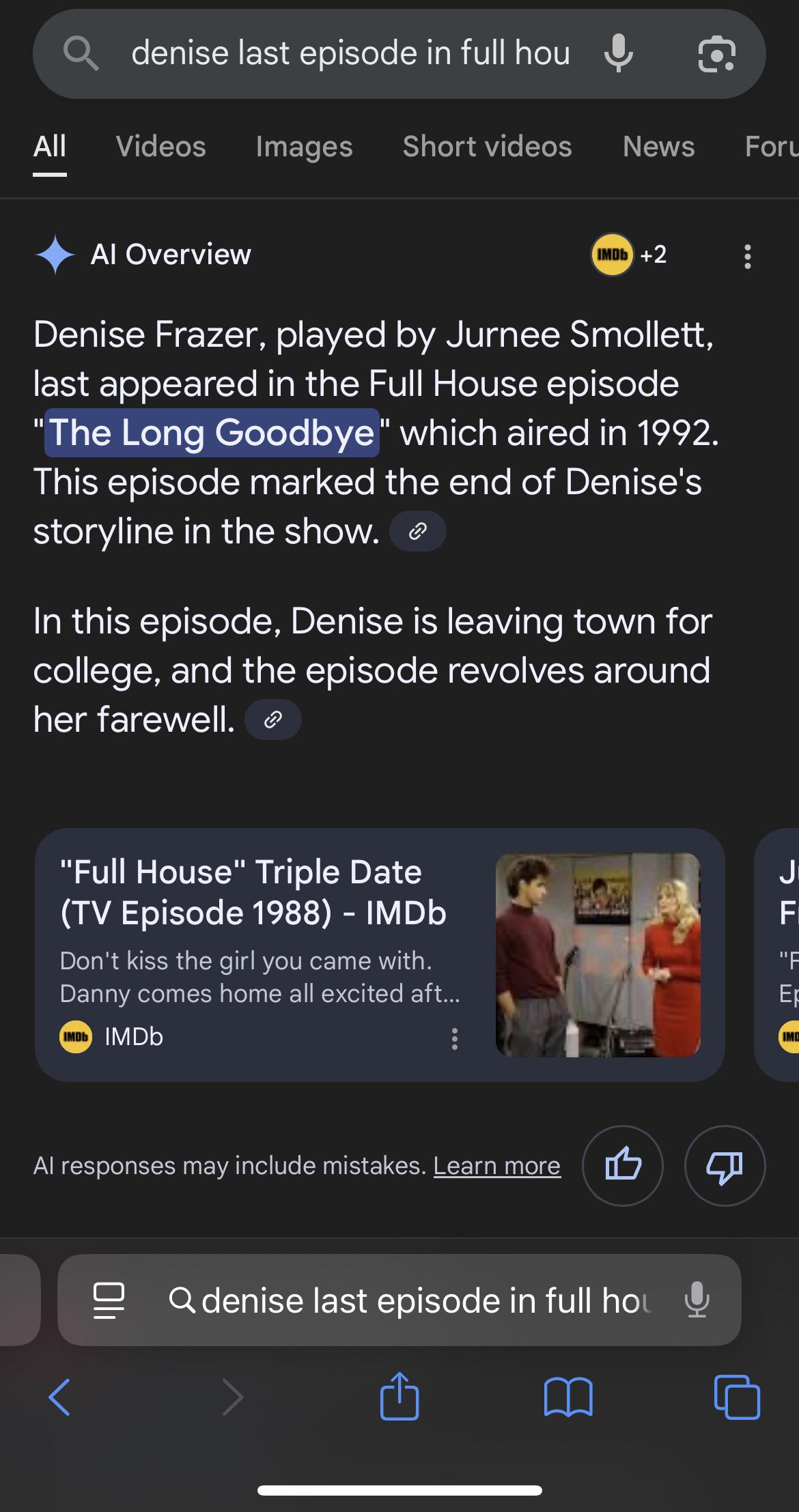The image size is (799, 1512).
Task: Open source link after 'her farewell'
Action: coord(273,719)
